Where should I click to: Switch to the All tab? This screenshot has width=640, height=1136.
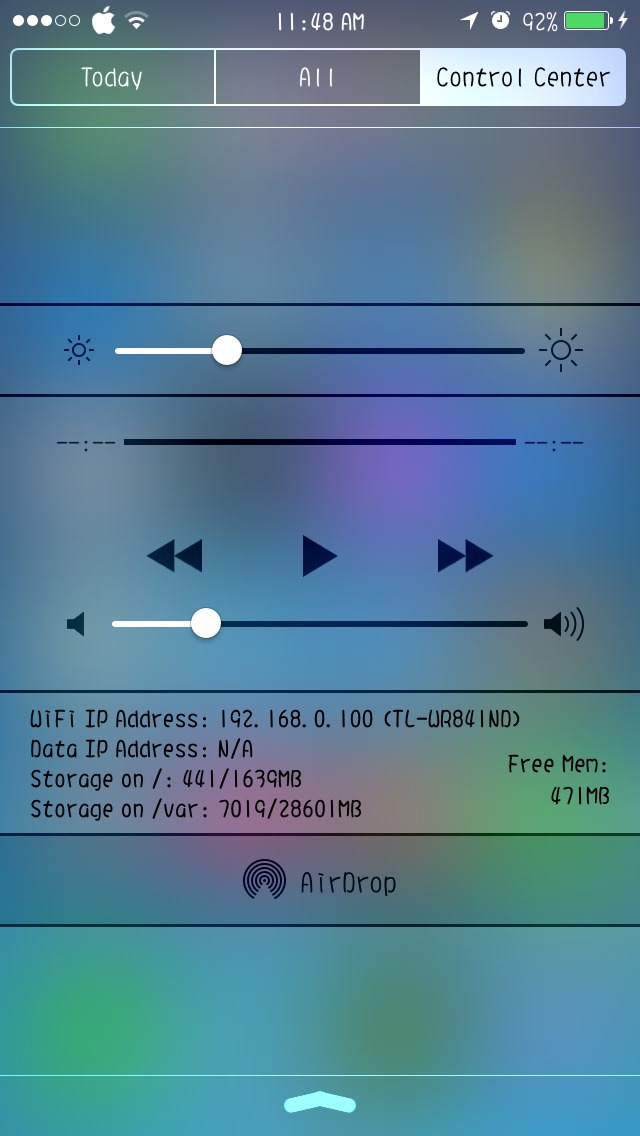pos(317,77)
